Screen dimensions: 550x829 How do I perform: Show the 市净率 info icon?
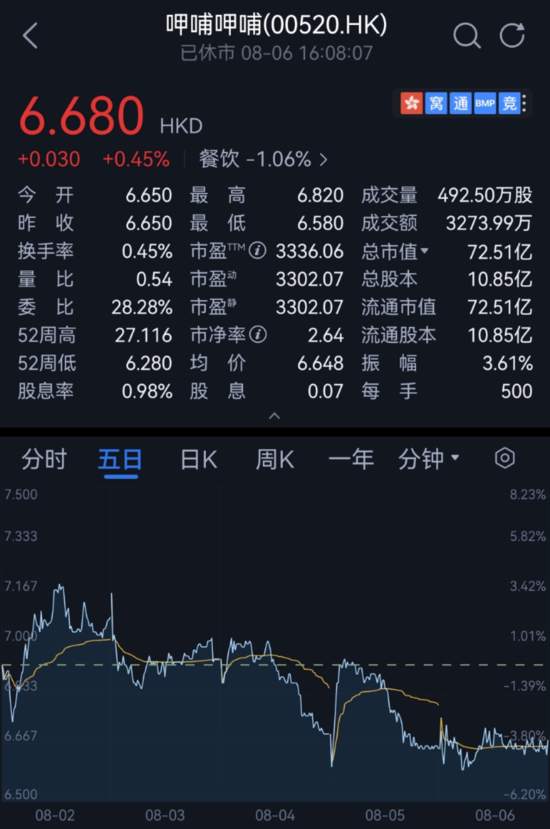tap(258, 334)
